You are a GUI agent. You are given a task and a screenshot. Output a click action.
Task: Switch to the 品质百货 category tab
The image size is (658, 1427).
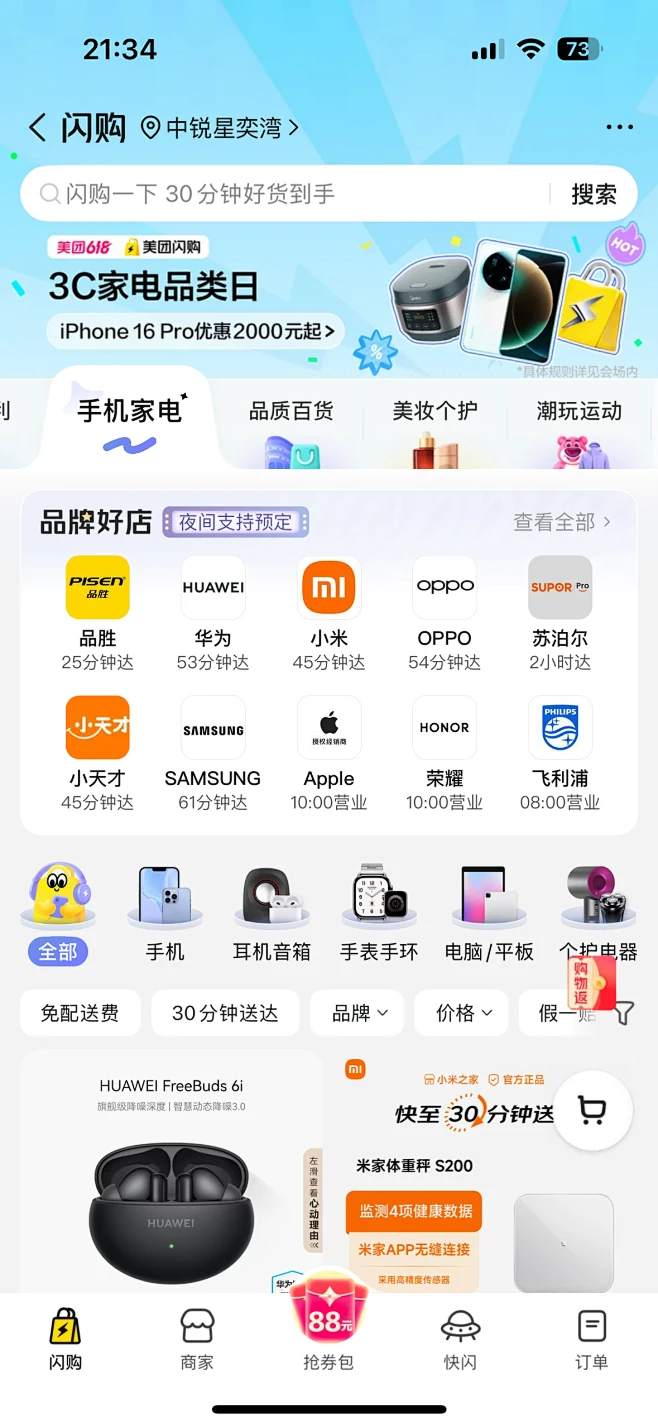[x=291, y=411]
